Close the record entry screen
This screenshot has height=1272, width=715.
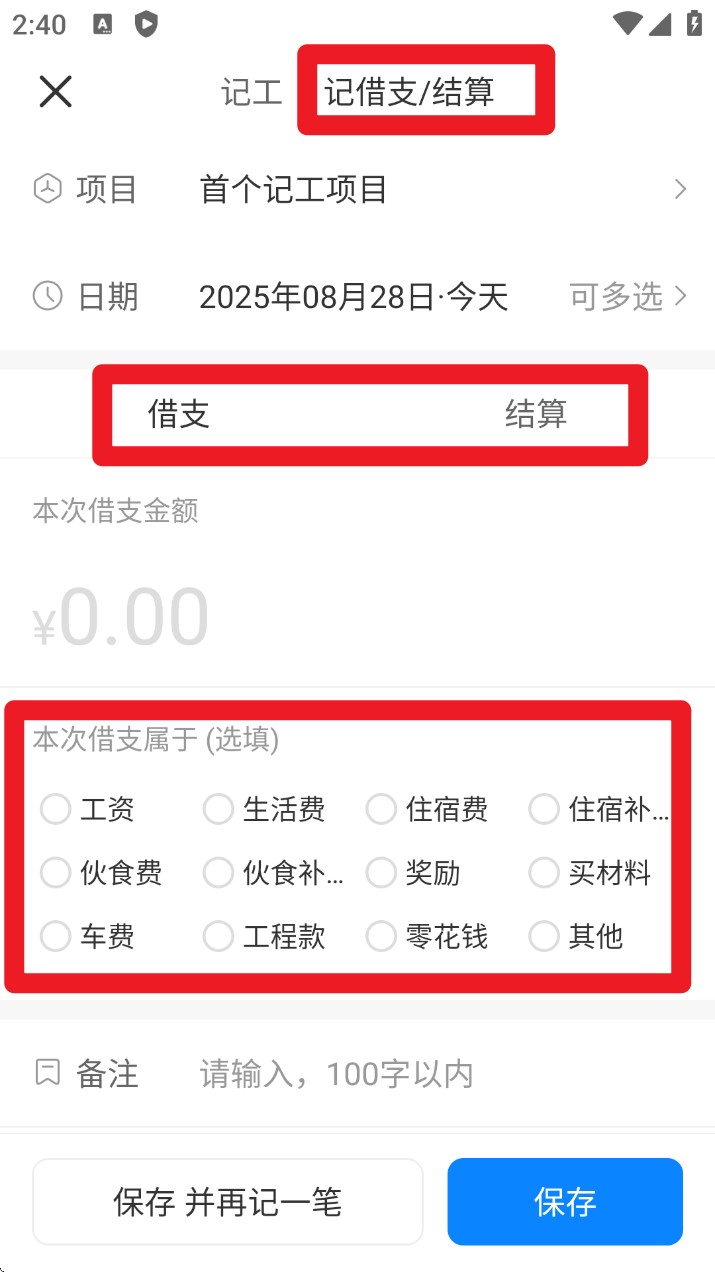coord(55,92)
